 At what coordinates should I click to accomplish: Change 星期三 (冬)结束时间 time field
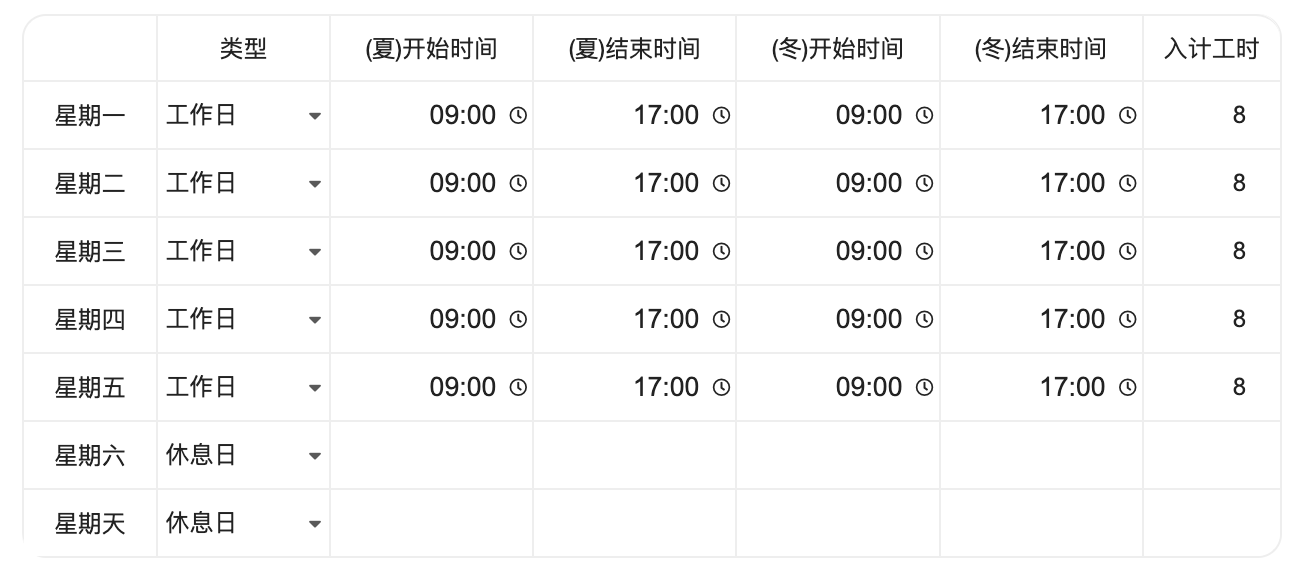pos(1072,252)
